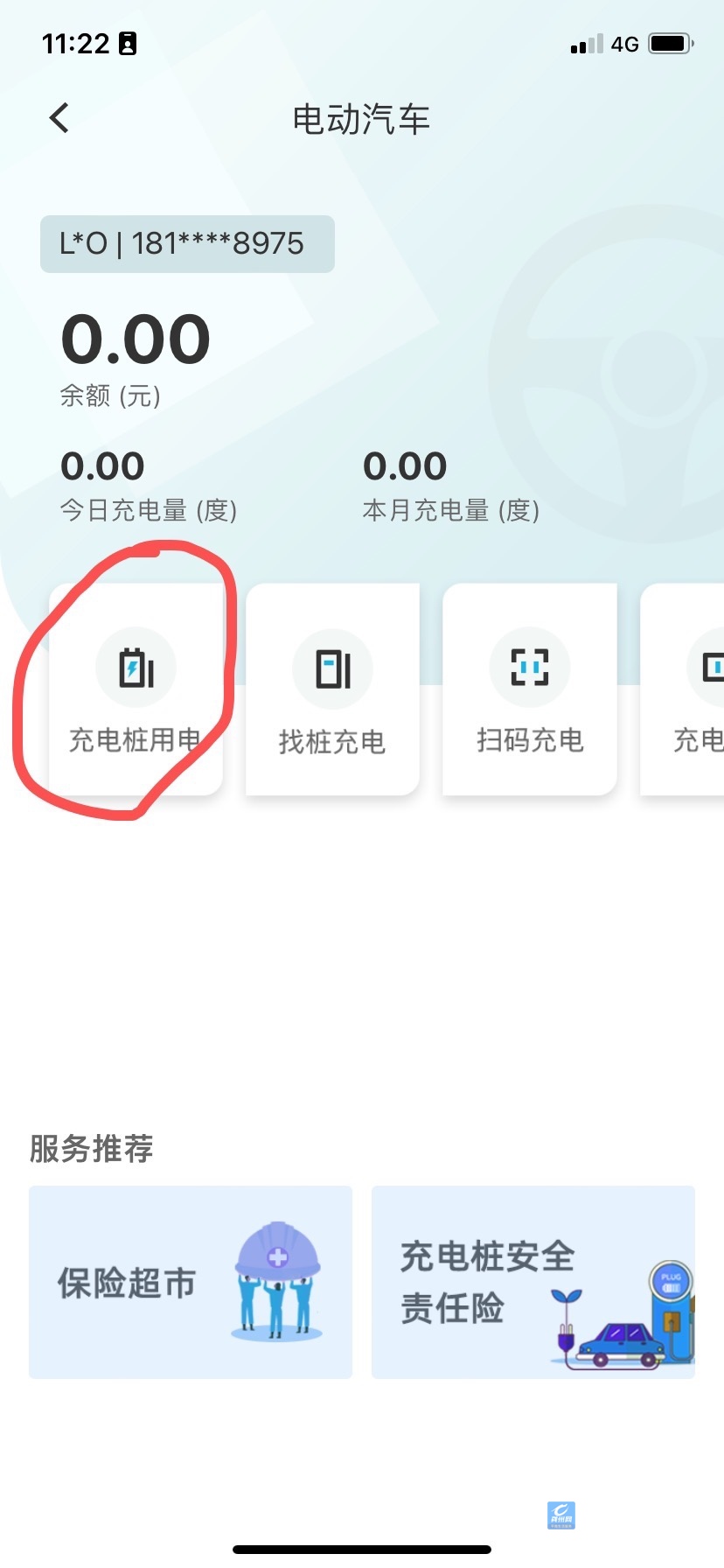Open the 保险超市 service card
The image size is (724, 1568).
pyautogui.click(x=191, y=1283)
